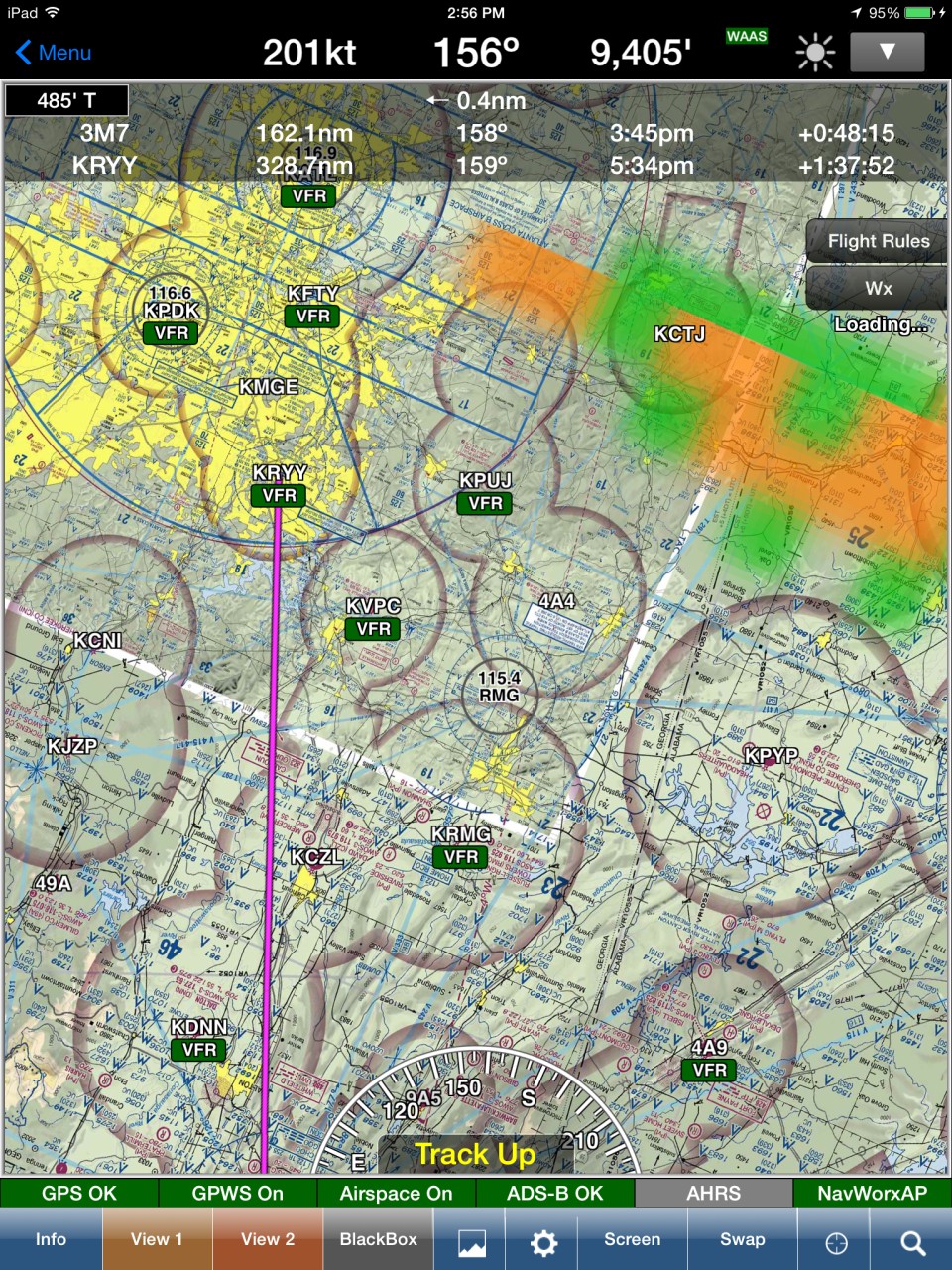Image resolution: width=952 pixels, height=1270 pixels.
Task: Open the BlackBox recorder
Action: [378, 1239]
